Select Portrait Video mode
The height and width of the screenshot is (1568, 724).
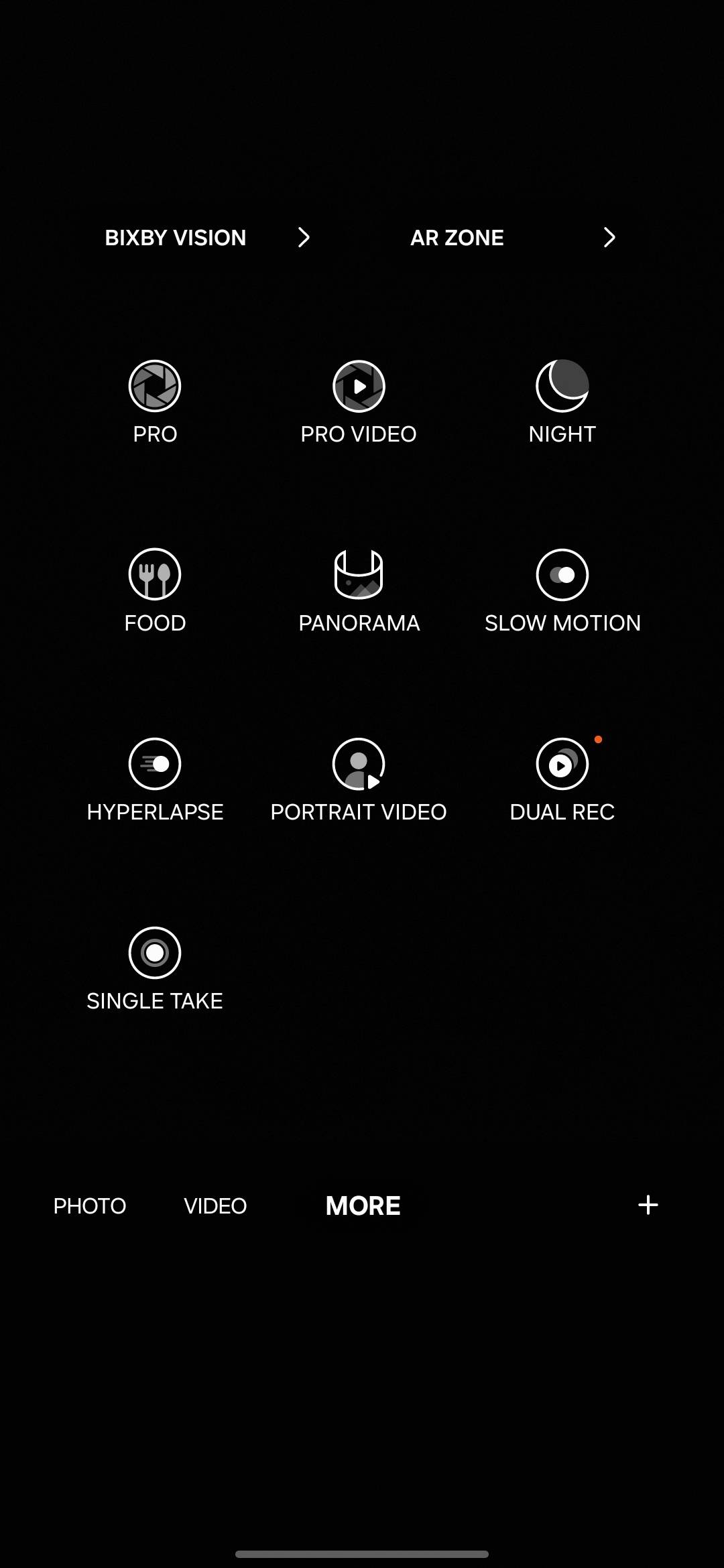click(x=359, y=779)
